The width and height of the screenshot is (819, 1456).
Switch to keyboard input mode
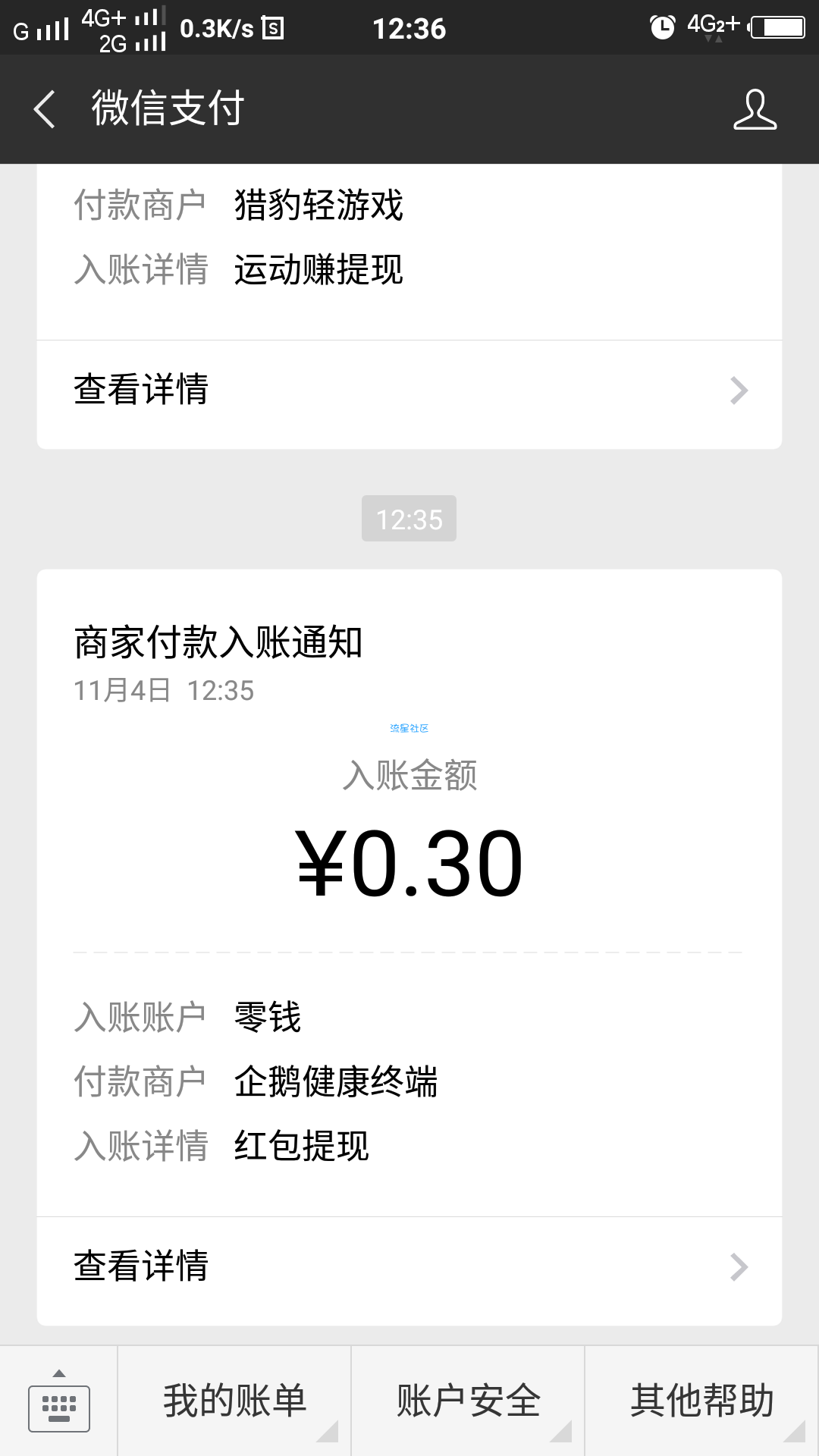[x=59, y=1401]
